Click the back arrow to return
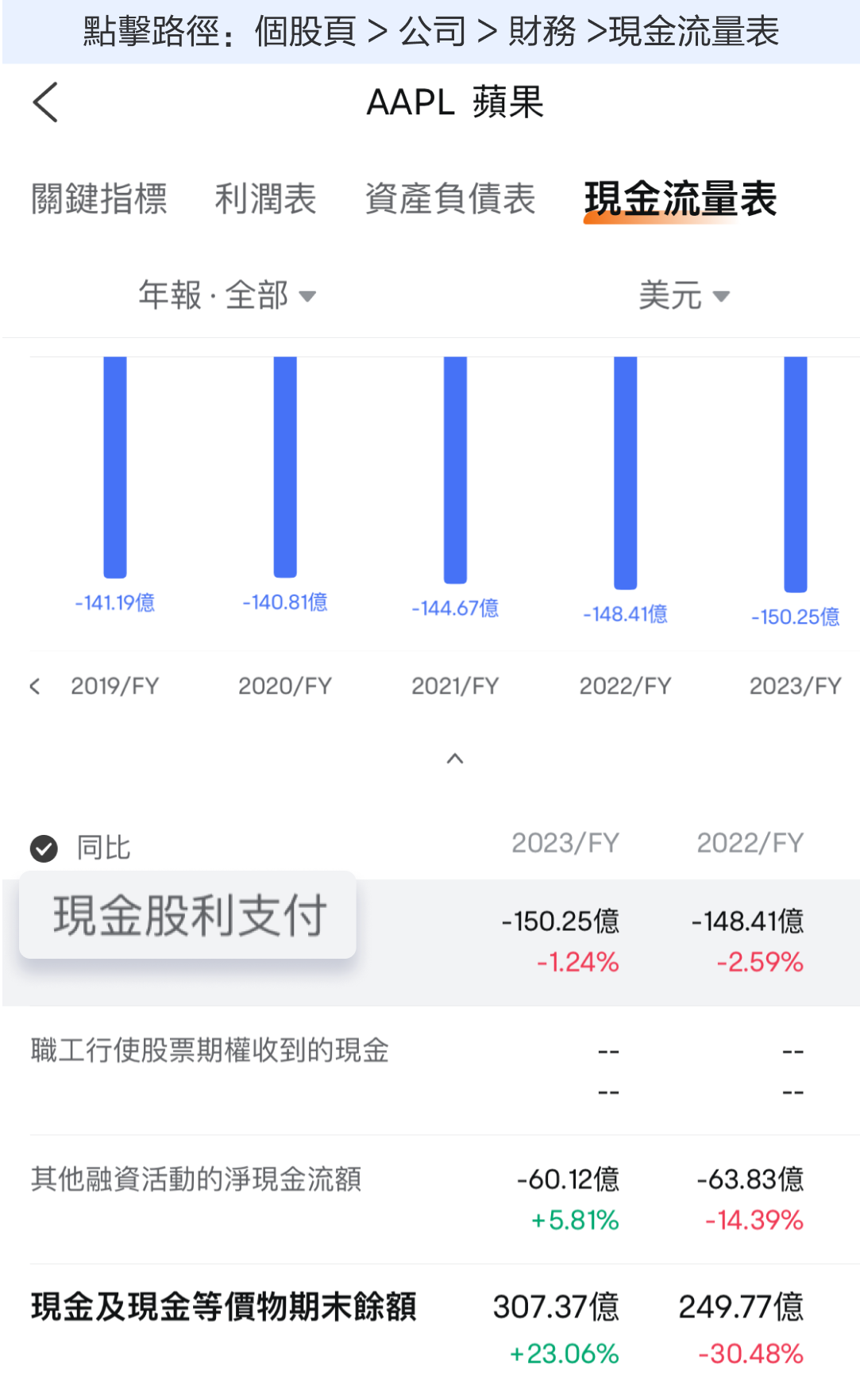The height and width of the screenshot is (1400, 860). tap(45, 102)
